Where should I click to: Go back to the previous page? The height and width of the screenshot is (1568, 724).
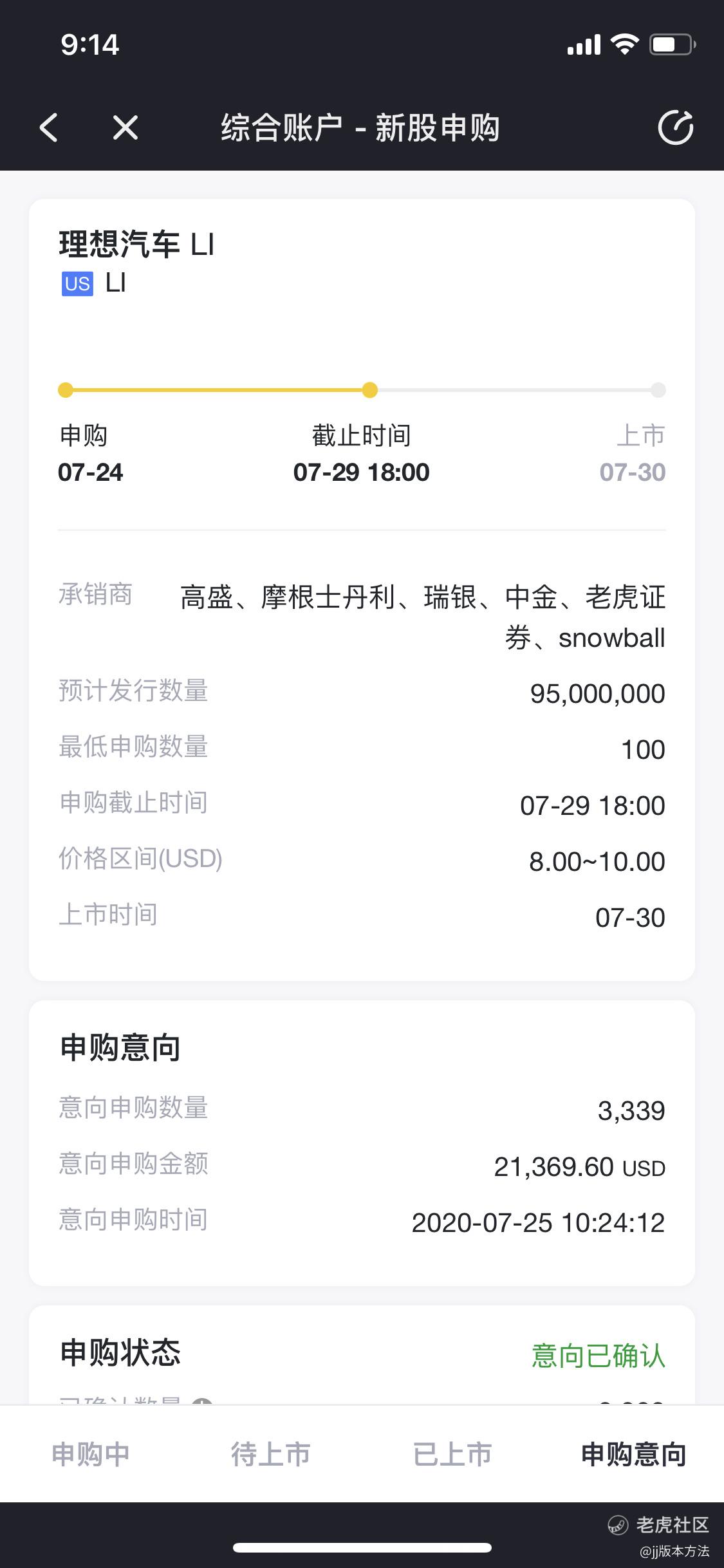point(49,127)
